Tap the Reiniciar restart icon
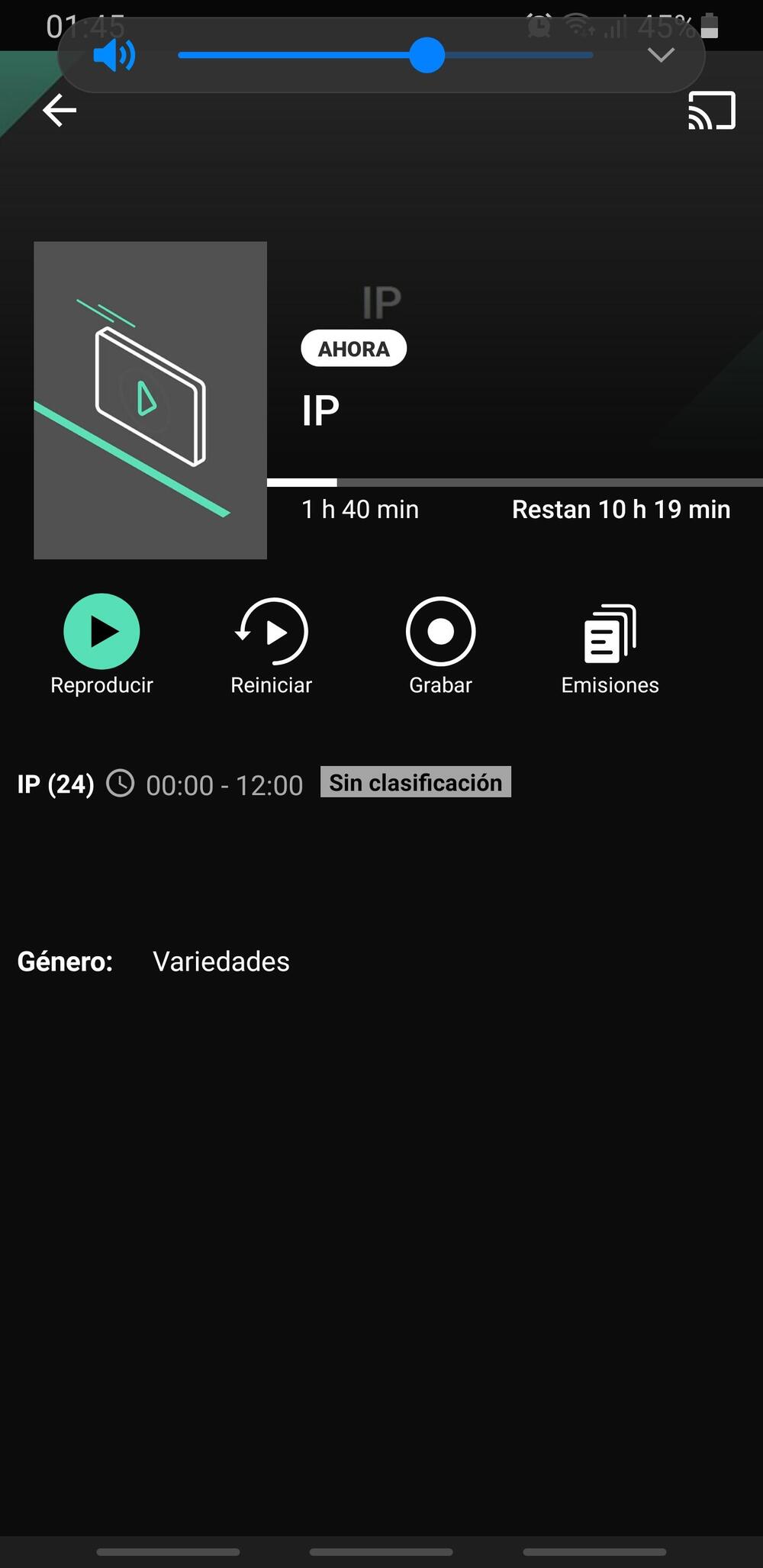 point(271,632)
